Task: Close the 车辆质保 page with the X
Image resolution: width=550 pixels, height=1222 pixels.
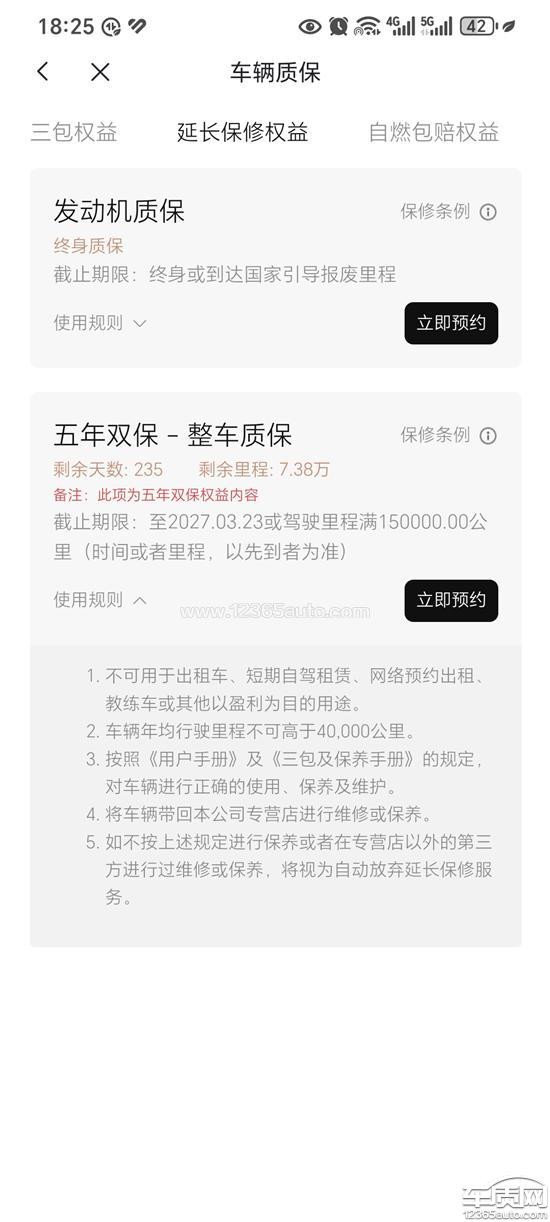Action: tap(100, 71)
